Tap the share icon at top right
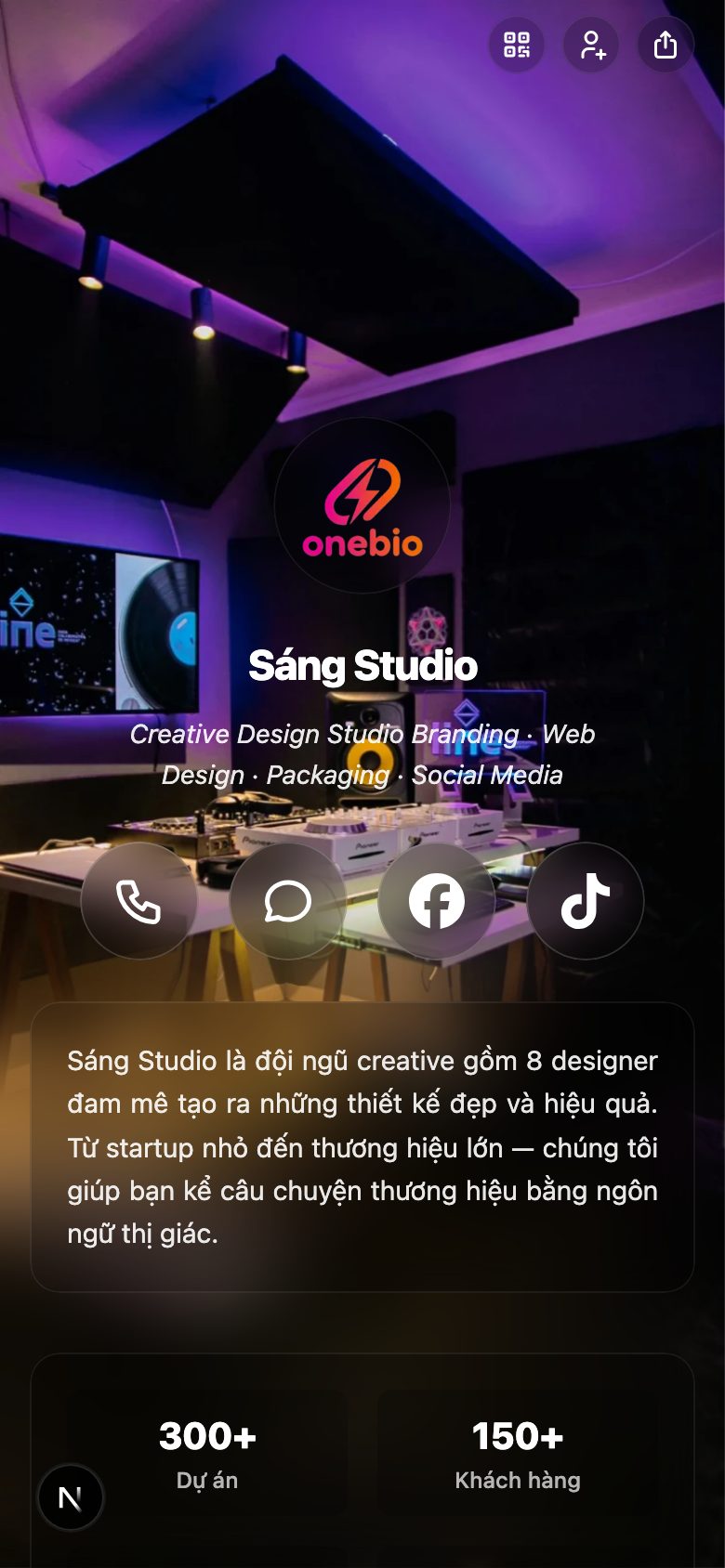Screen dimensions: 725x1568 666,45
